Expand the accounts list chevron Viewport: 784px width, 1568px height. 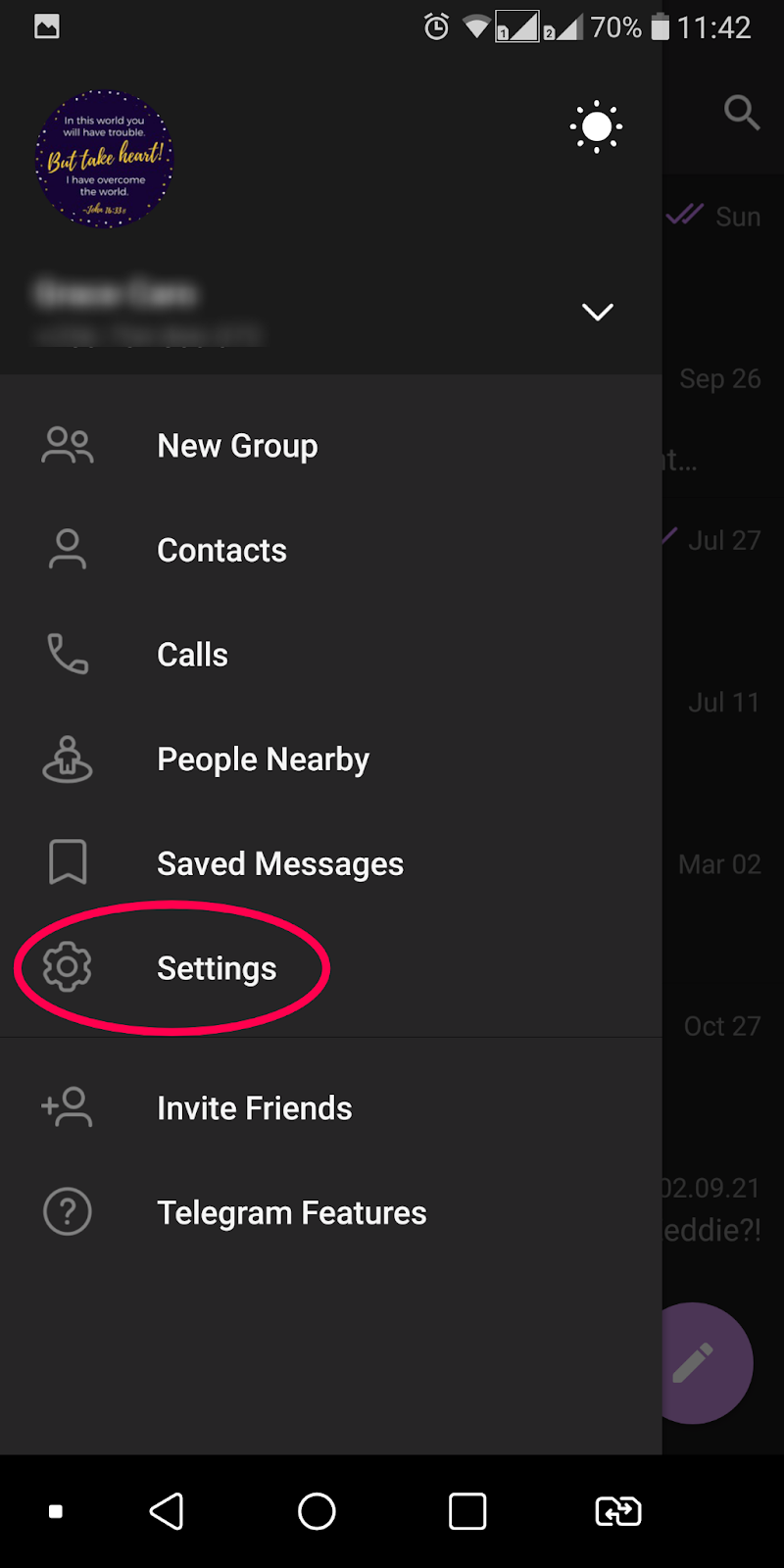click(597, 312)
